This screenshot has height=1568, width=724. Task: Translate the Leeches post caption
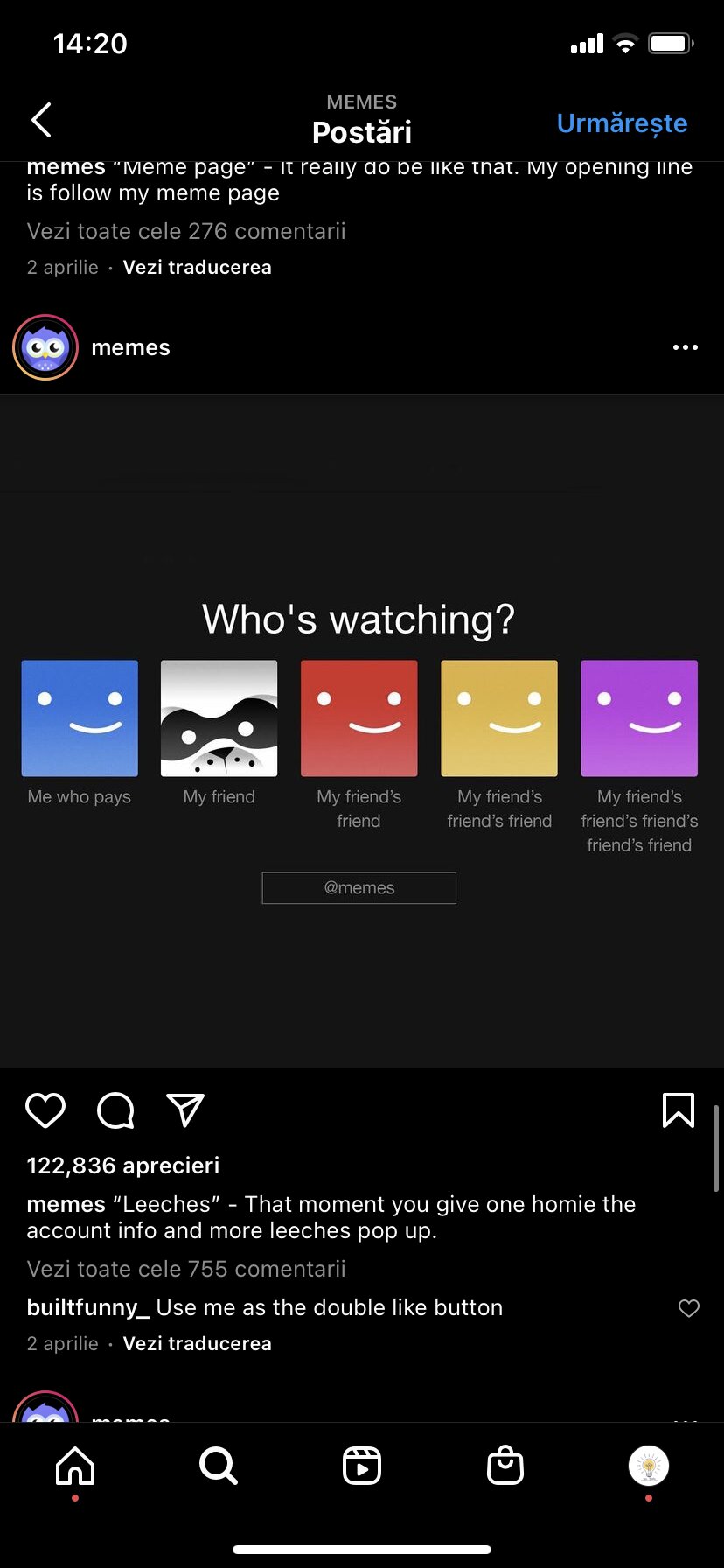click(x=198, y=1343)
